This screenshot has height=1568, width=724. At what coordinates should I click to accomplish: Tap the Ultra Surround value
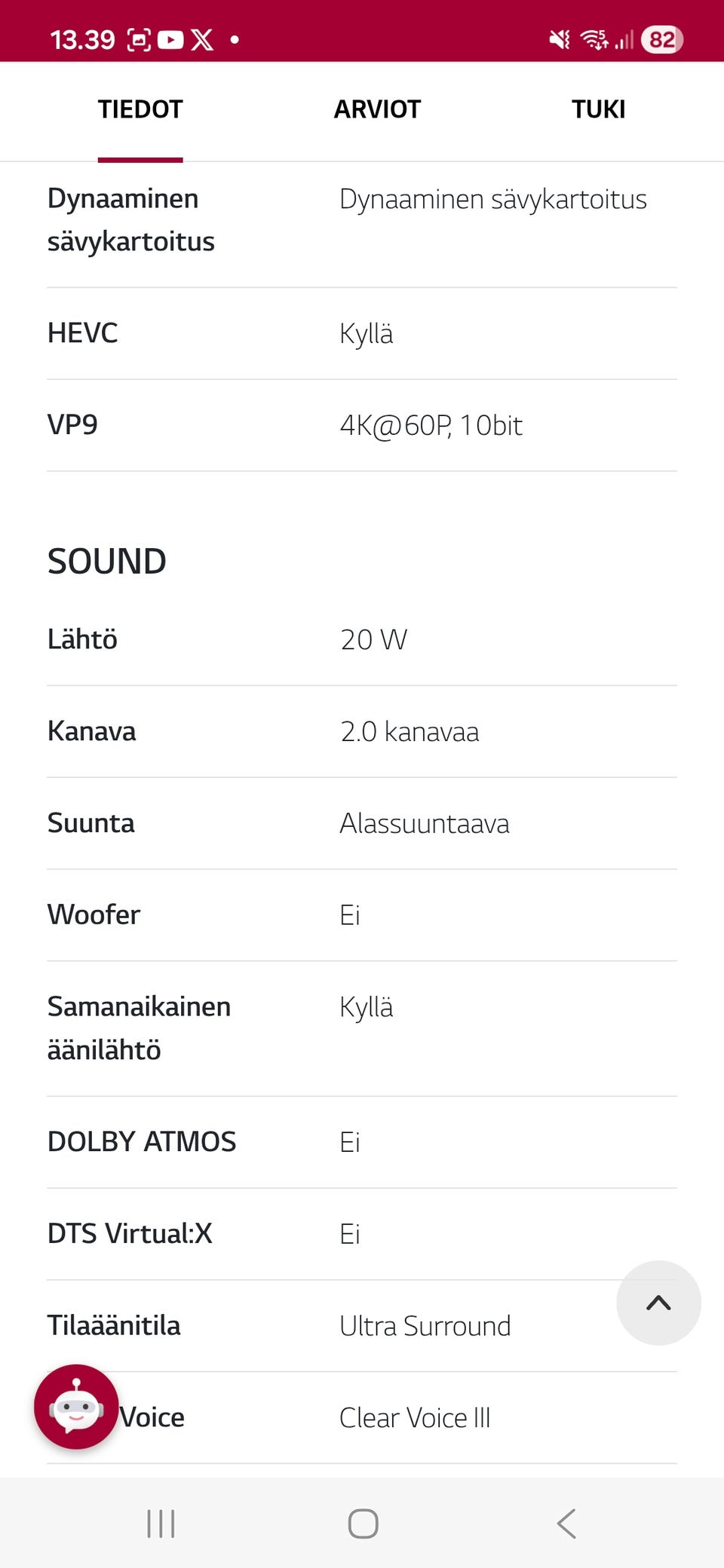point(425,1325)
